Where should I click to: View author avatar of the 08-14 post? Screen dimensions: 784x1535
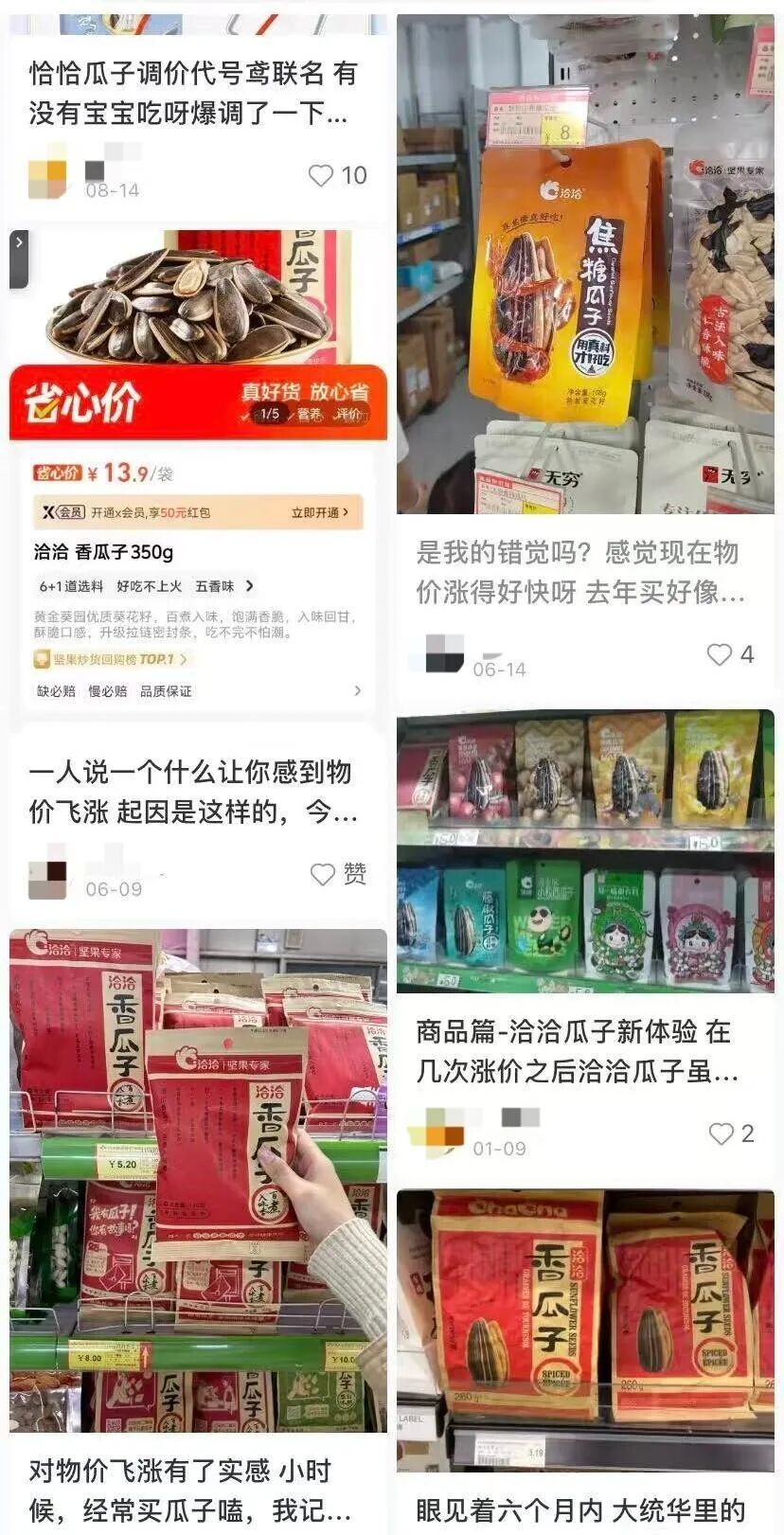(x=48, y=175)
